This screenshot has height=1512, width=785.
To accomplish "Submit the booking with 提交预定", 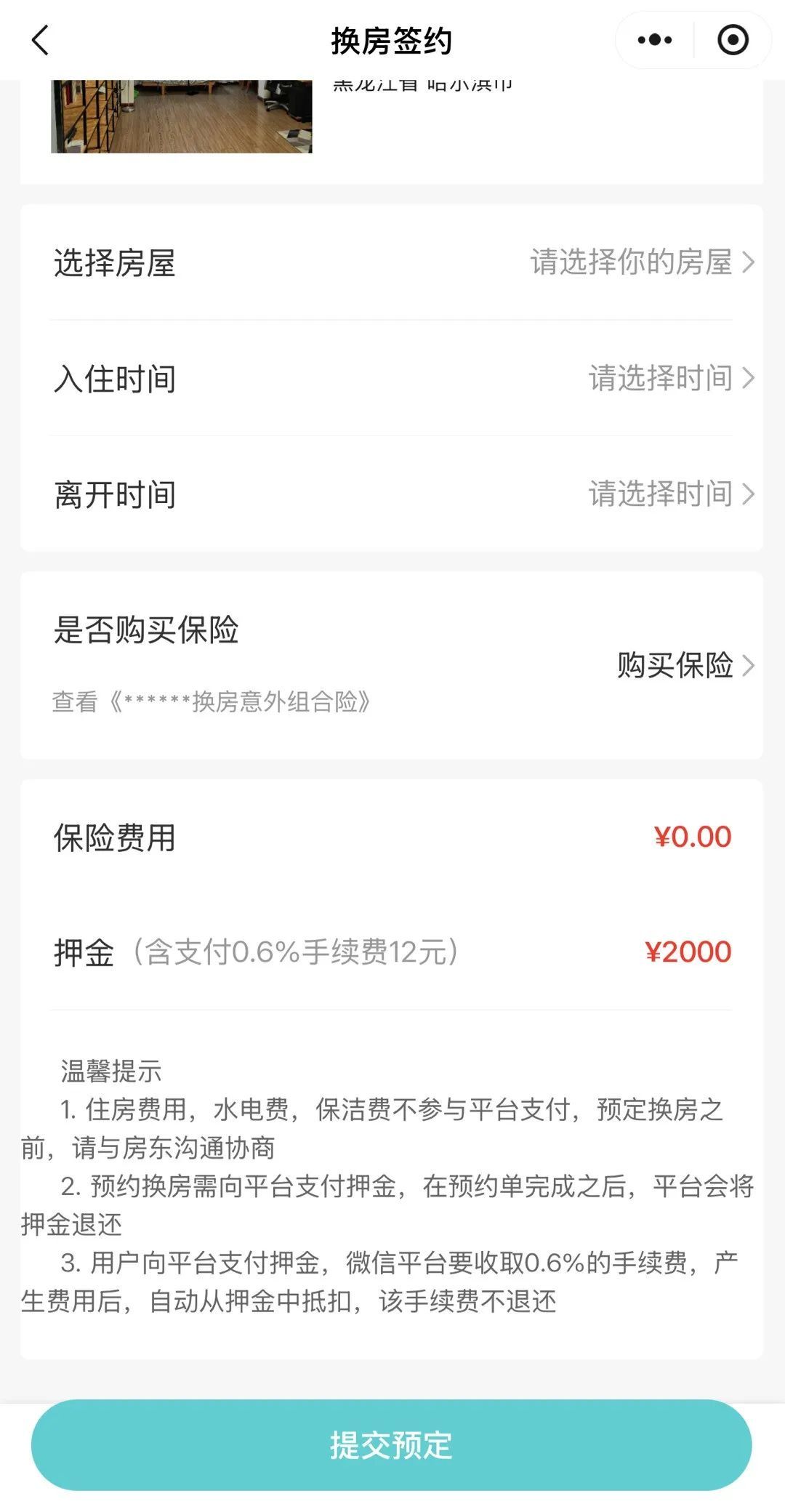I will (x=392, y=1447).
